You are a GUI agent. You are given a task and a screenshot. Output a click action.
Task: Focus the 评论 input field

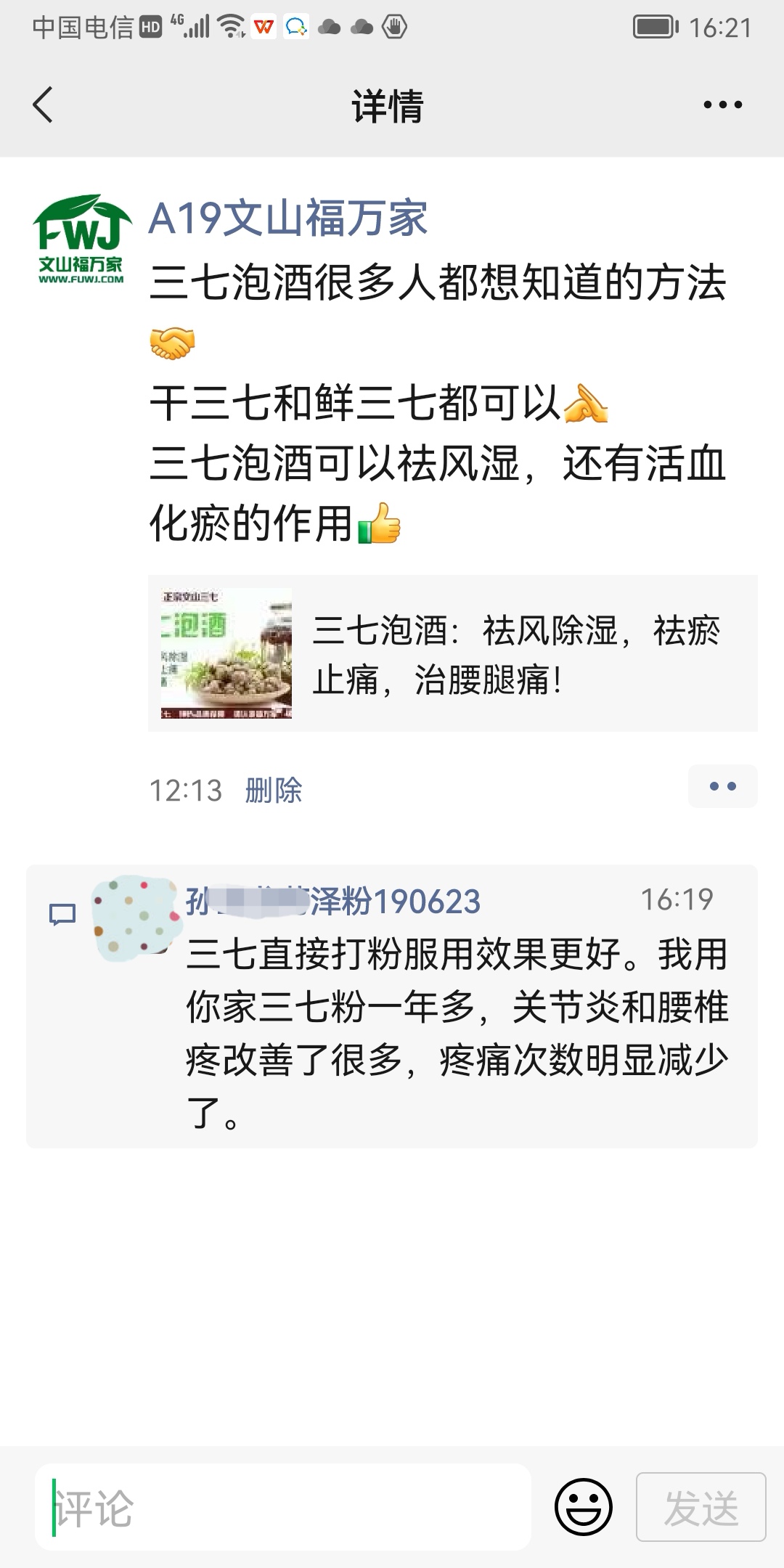click(283, 1507)
